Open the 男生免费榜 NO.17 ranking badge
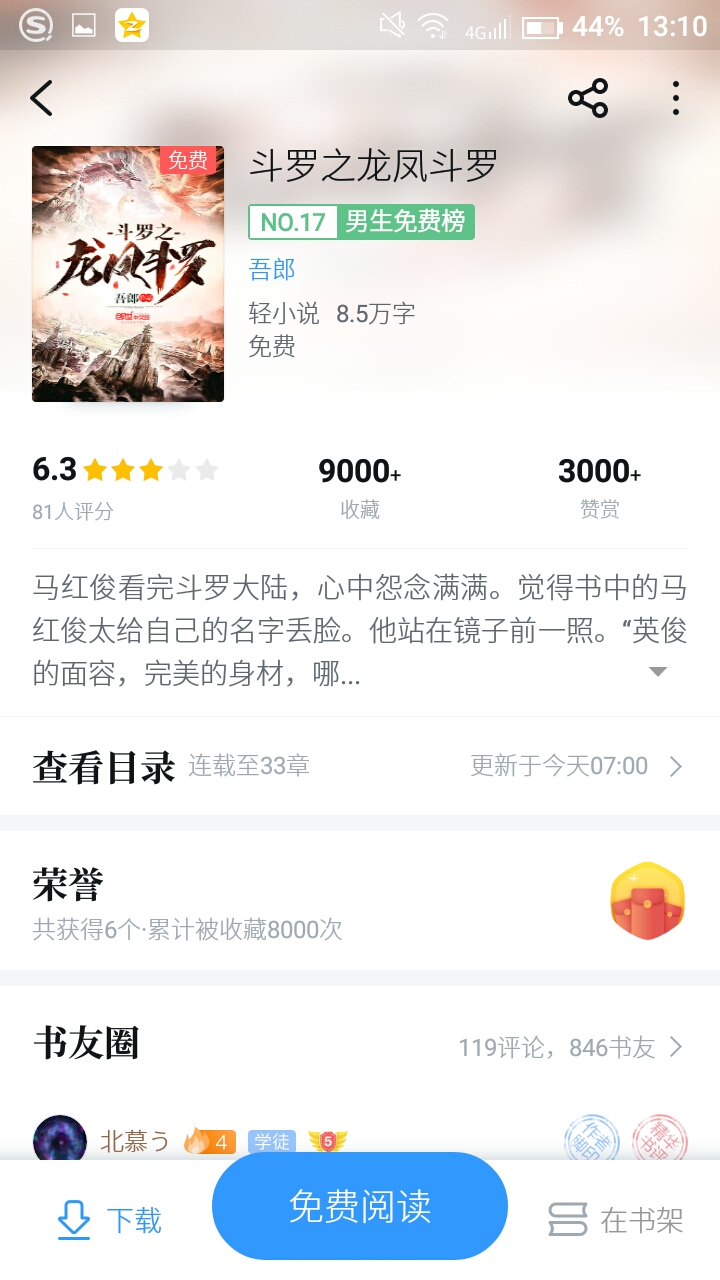Image resolution: width=720 pixels, height=1280 pixels. [361, 222]
